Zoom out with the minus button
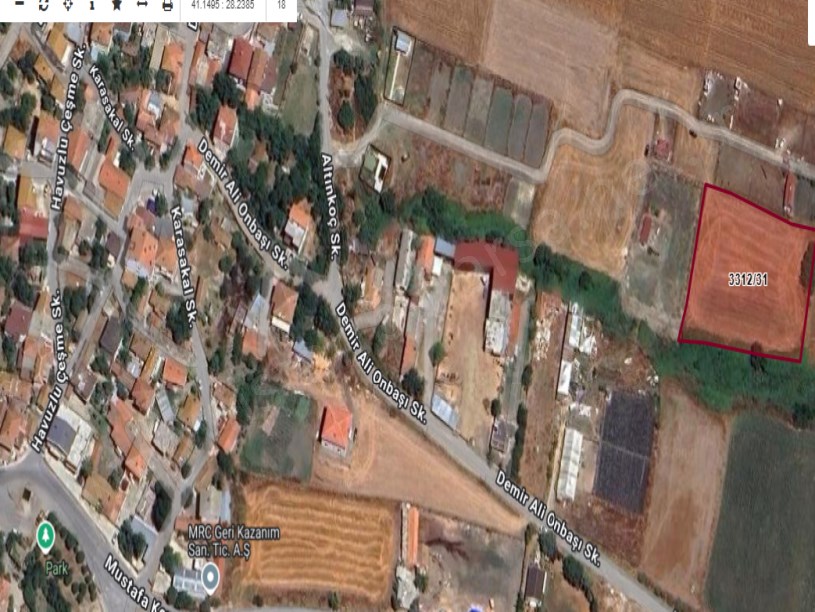The image size is (815, 612). pyautogui.click(x=19, y=5)
